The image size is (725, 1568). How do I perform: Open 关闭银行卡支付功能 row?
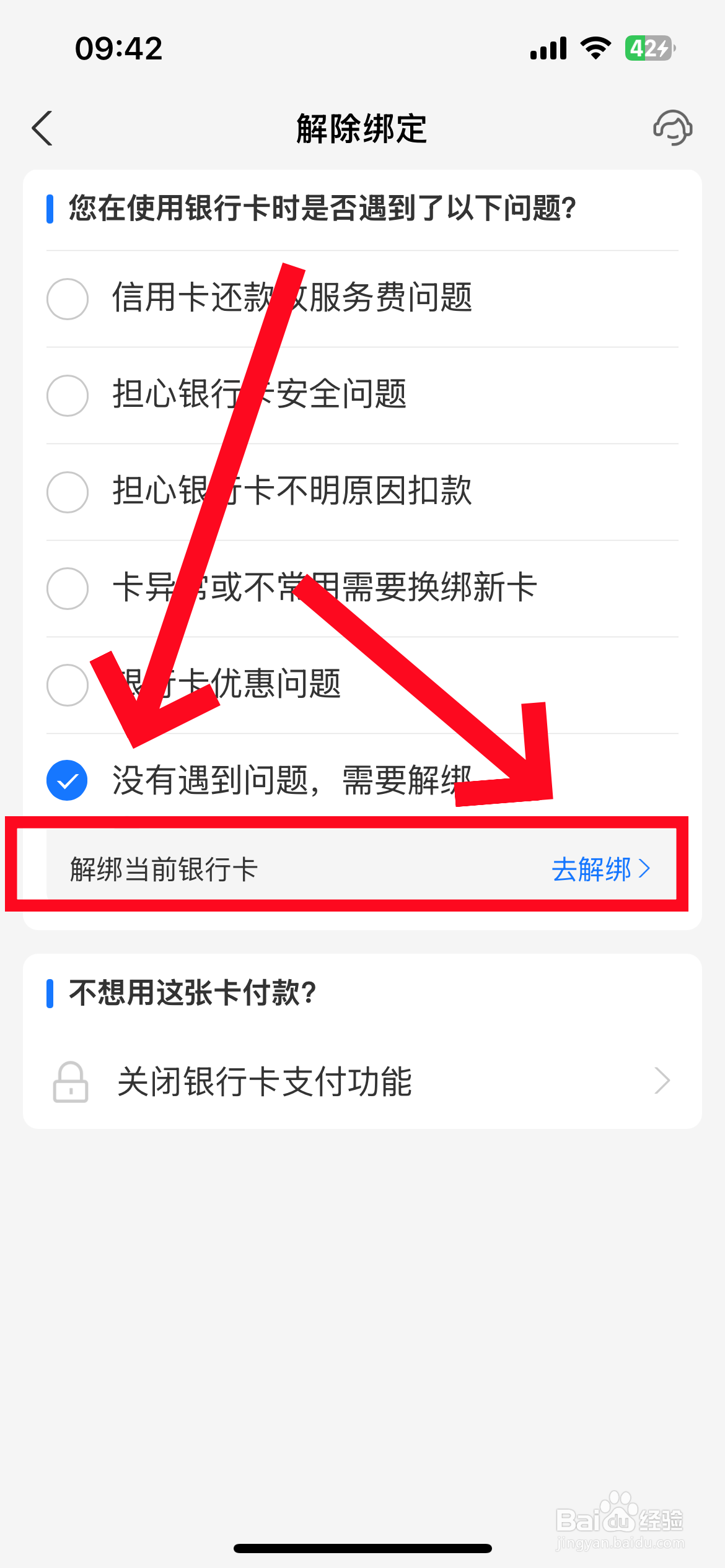point(362,1081)
